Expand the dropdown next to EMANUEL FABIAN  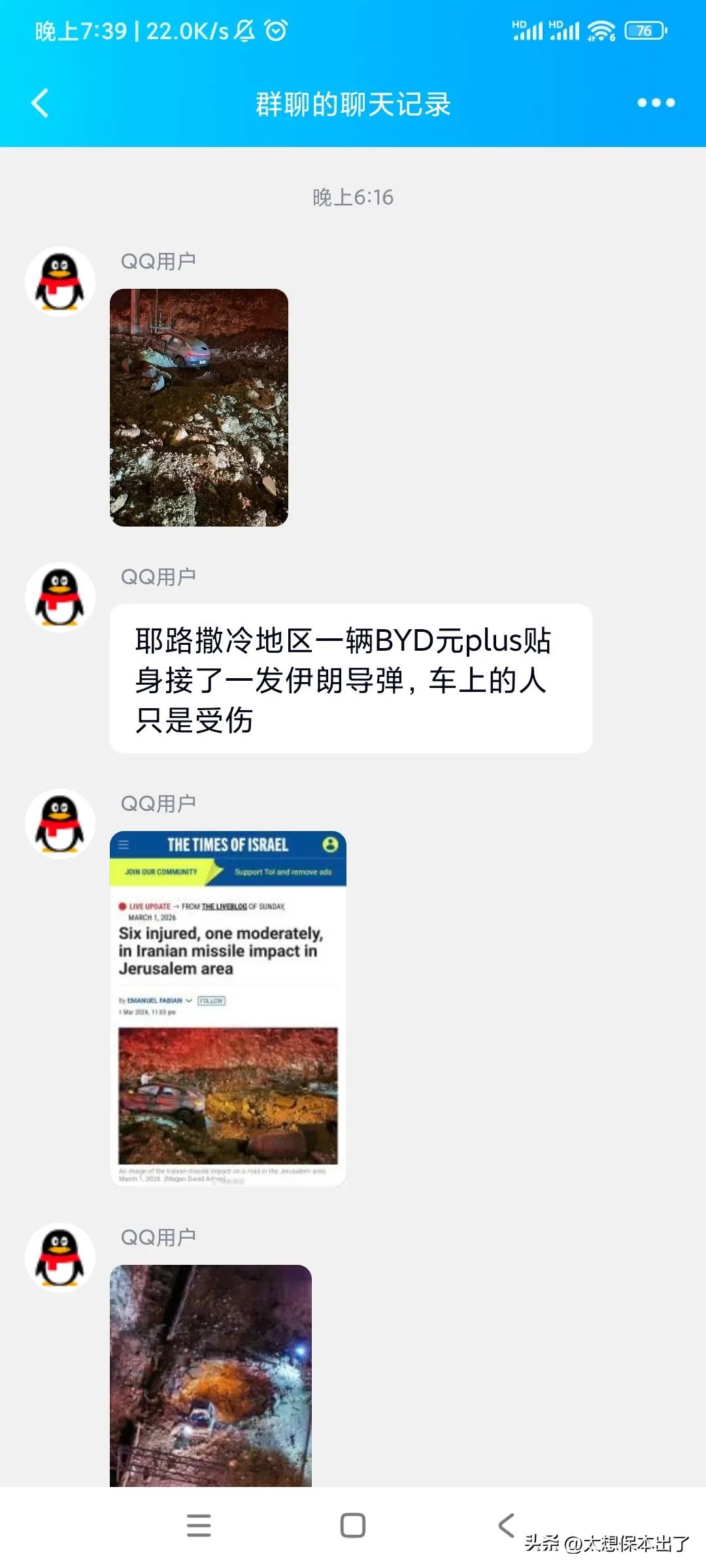coord(190,1000)
